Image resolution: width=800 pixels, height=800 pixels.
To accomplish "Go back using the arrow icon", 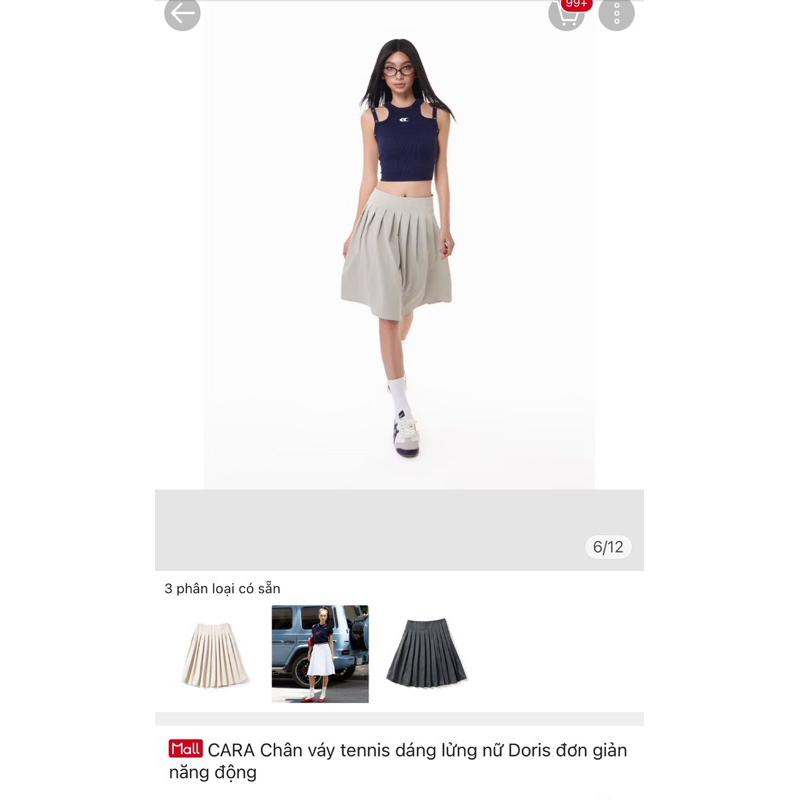I will (x=182, y=13).
